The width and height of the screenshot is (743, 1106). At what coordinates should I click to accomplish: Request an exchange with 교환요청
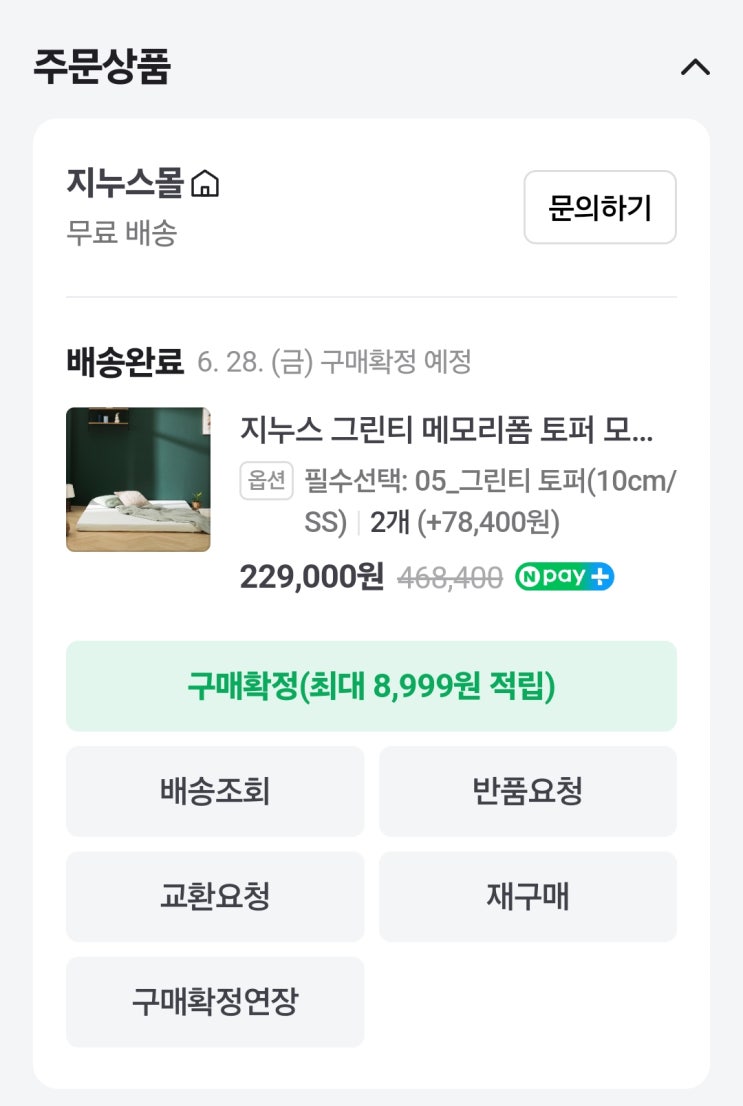click(215, 896)
